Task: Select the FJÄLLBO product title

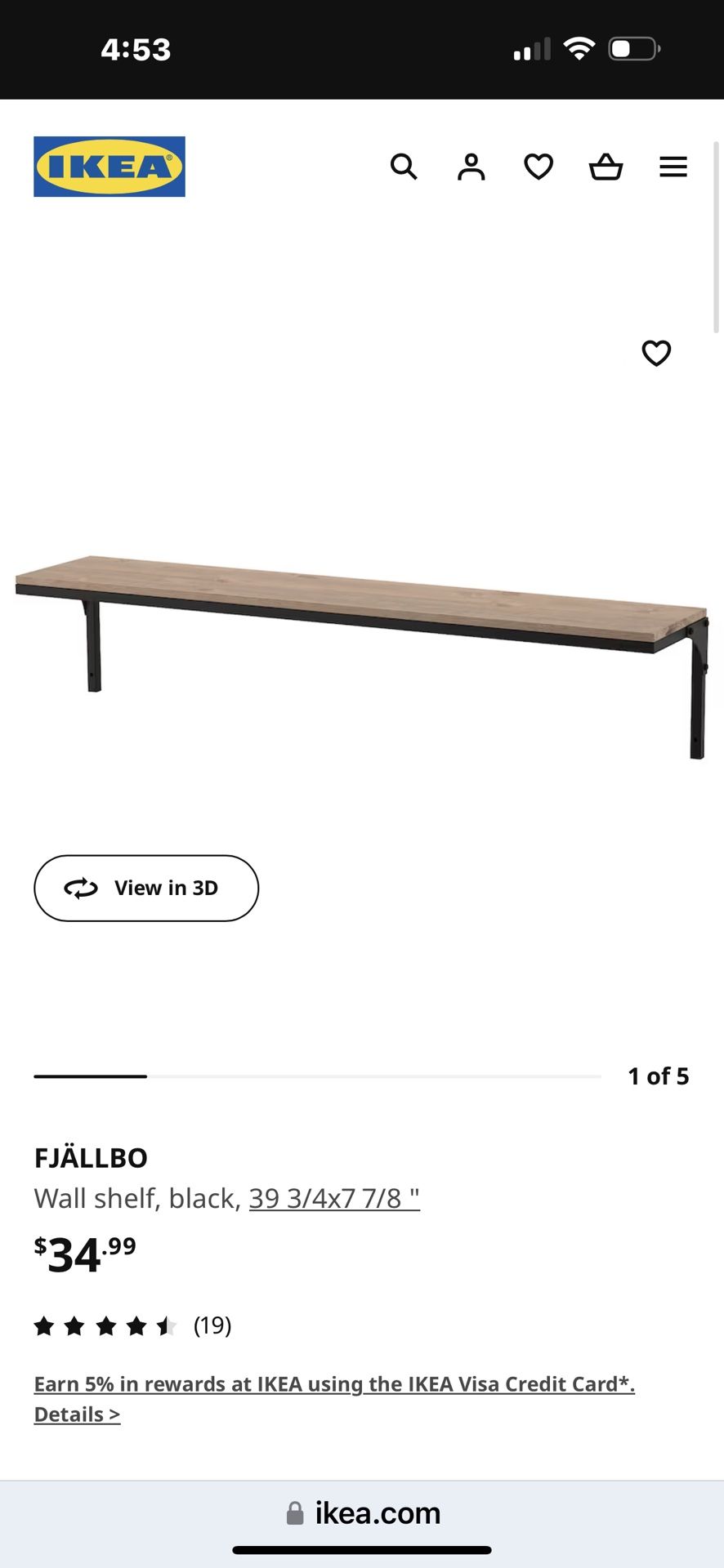Action: pos(91,1157)
